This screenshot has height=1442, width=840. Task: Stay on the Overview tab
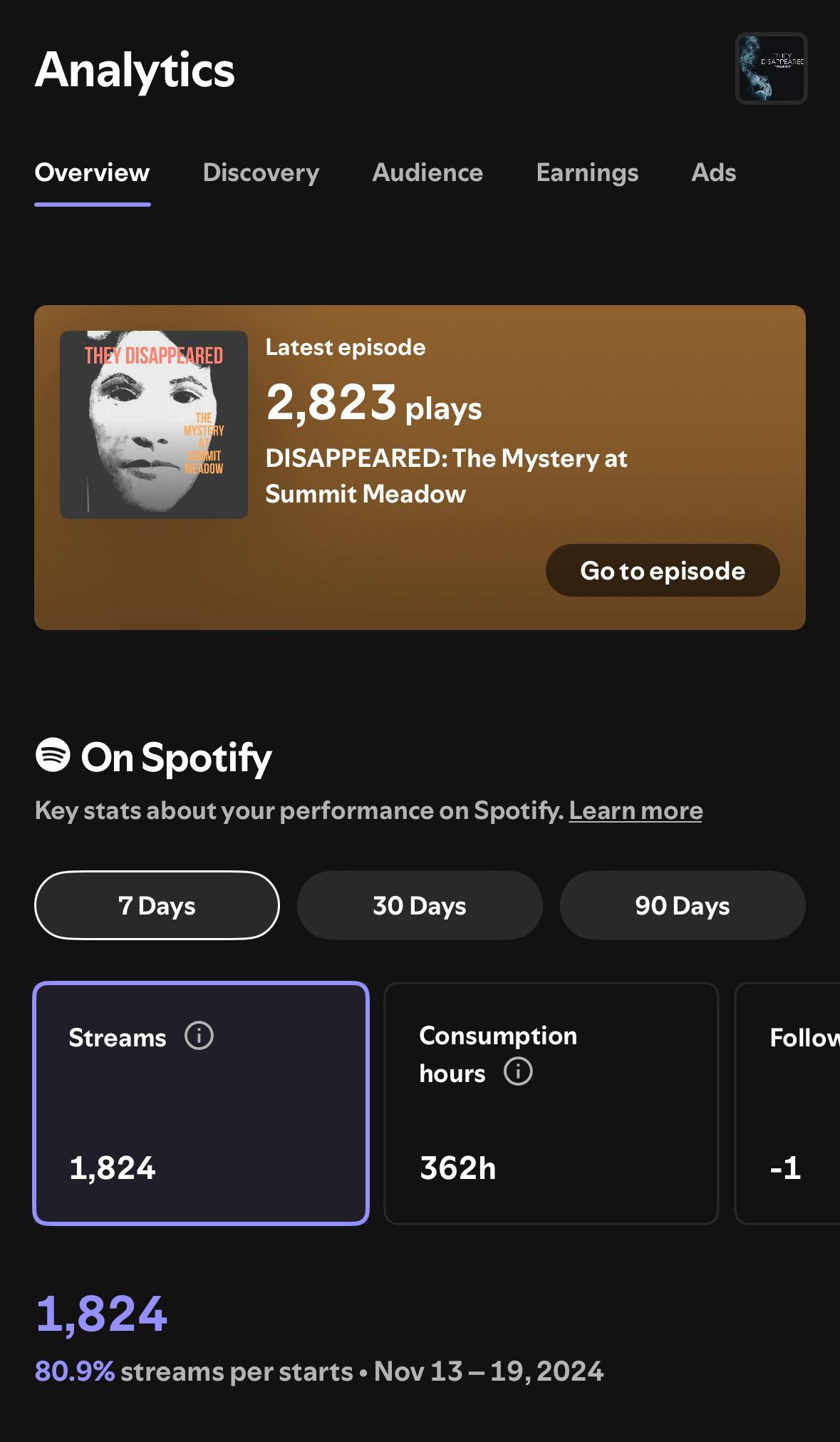coord(92,172)
